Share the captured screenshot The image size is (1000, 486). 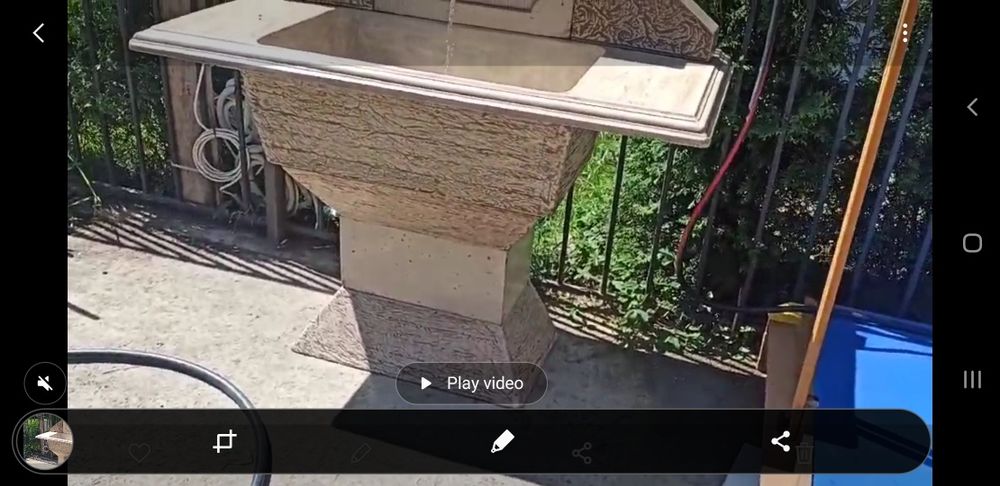pyautogui.click(x=780, y=441)
